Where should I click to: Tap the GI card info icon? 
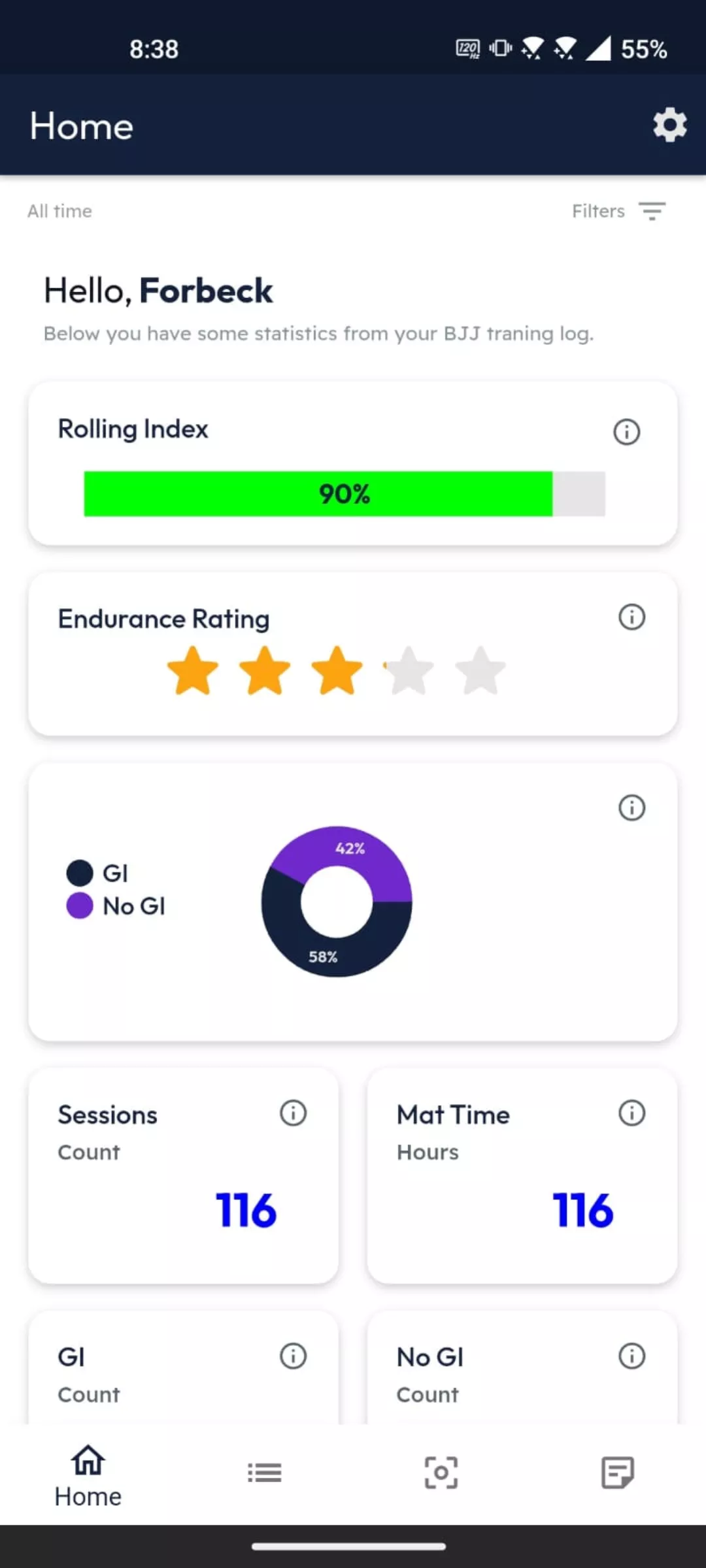coord(292,1356)
